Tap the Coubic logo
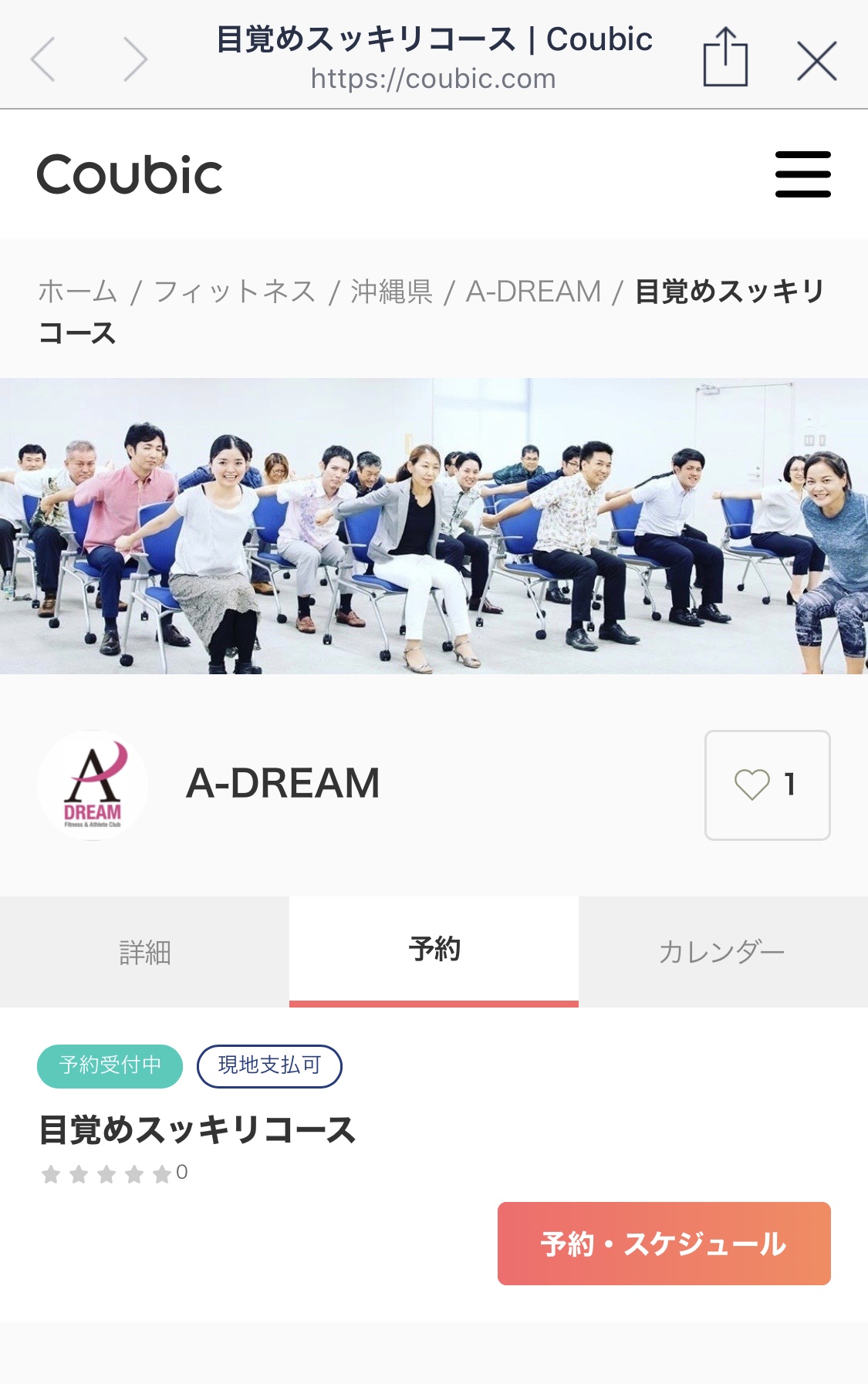 [x=130, y=174]
